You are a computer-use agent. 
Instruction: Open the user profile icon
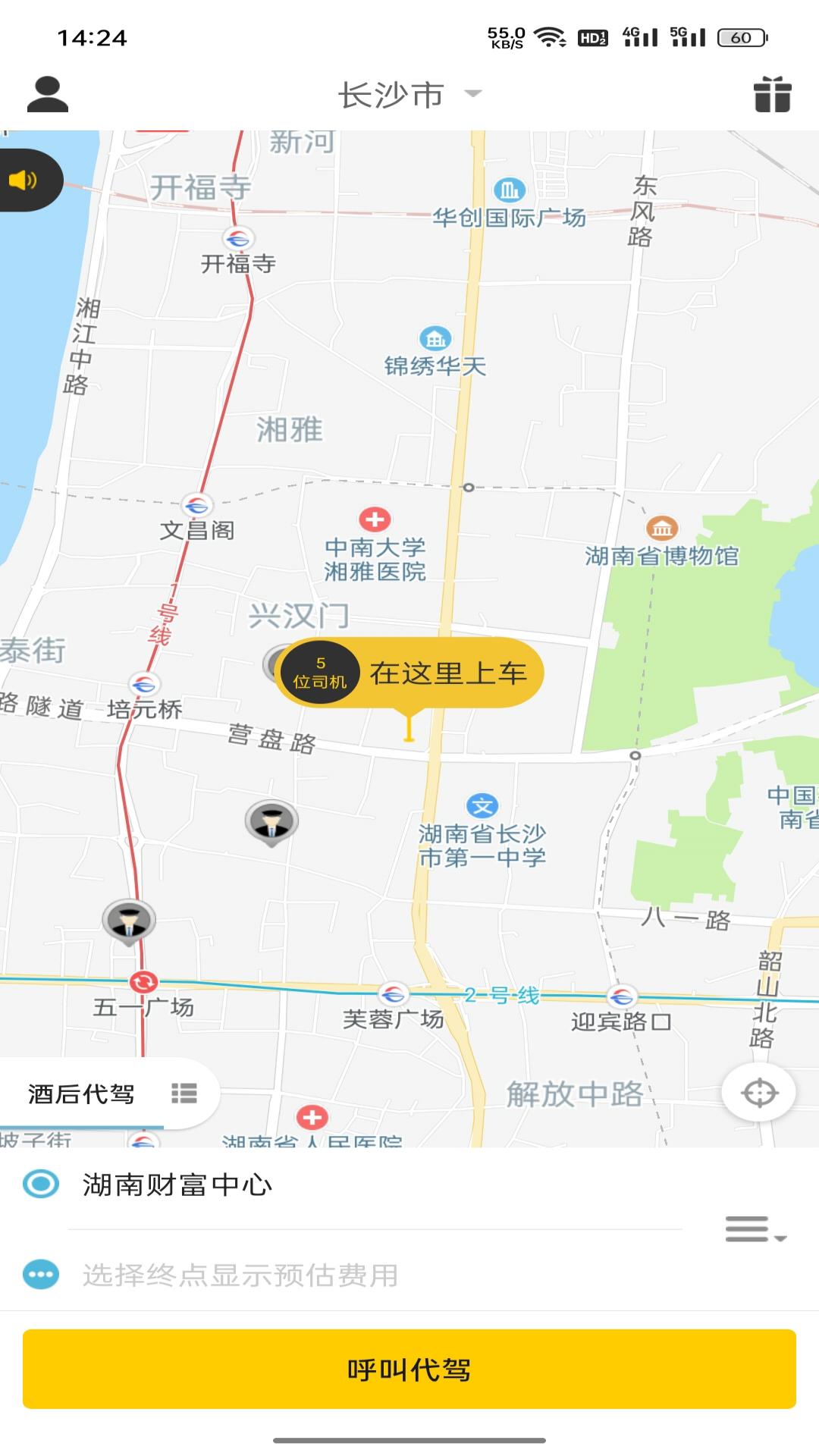pyautogui.click(x=48, y=95)
